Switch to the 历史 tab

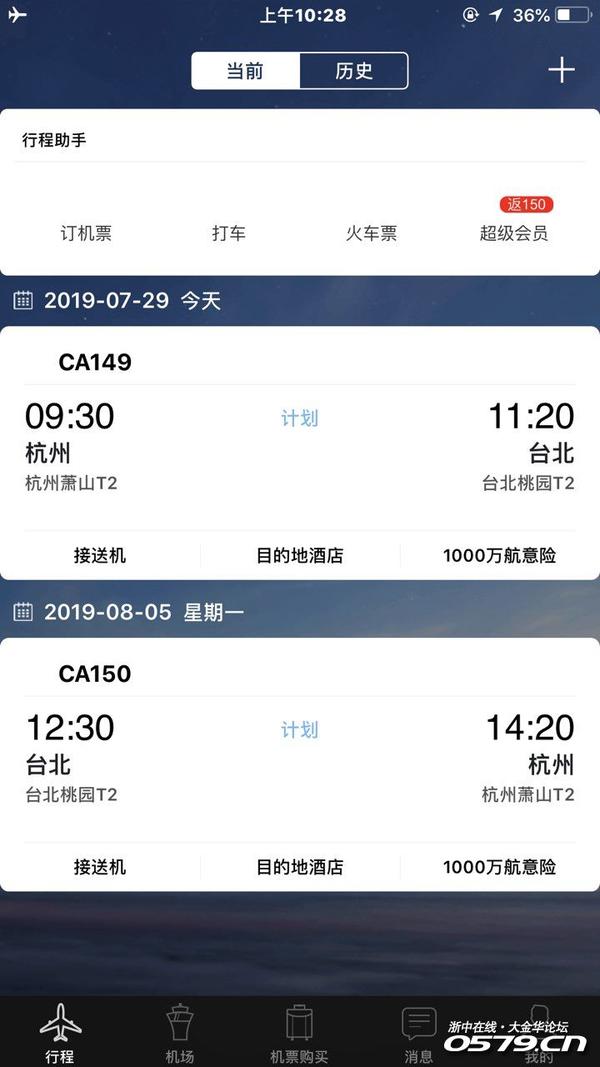coord(353,71)
